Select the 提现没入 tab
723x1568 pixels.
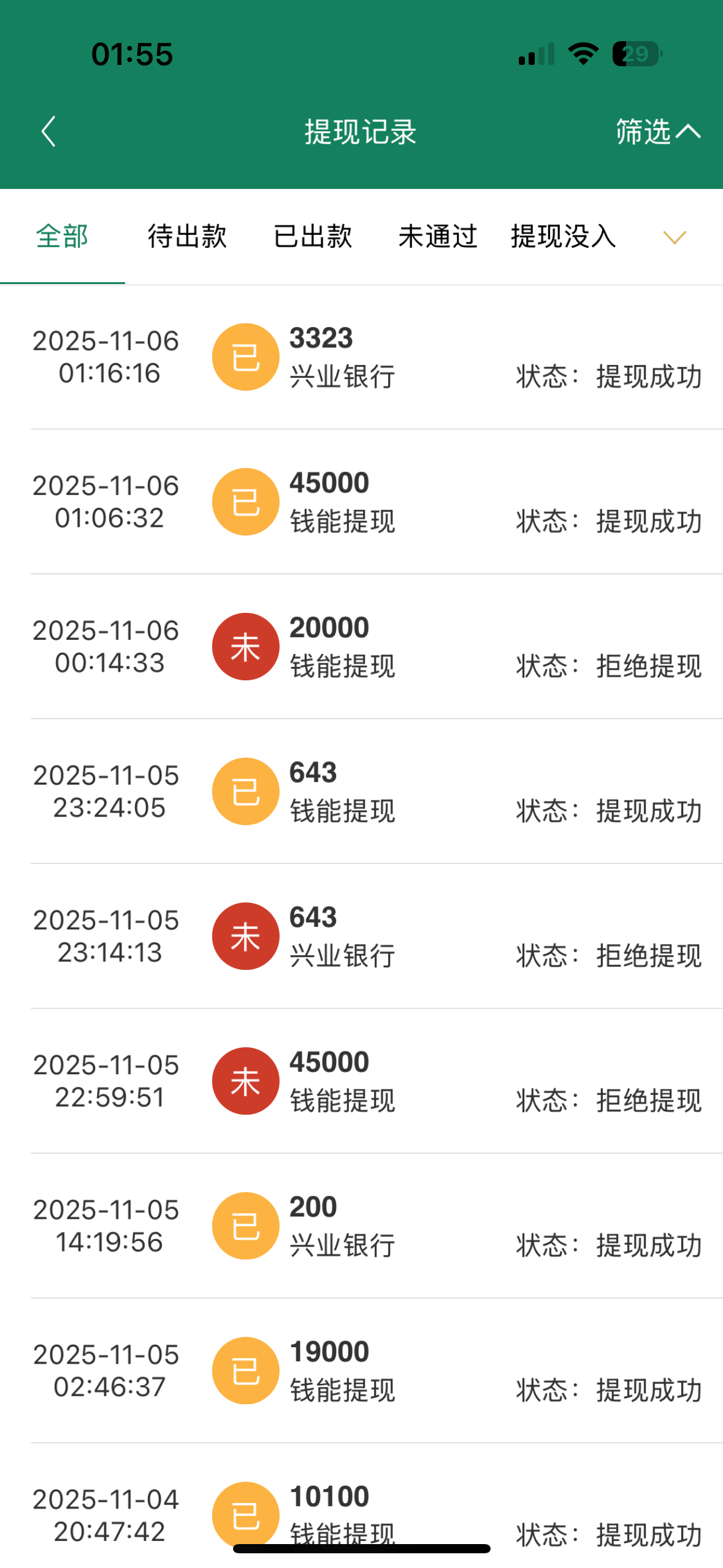click(564, 236)
